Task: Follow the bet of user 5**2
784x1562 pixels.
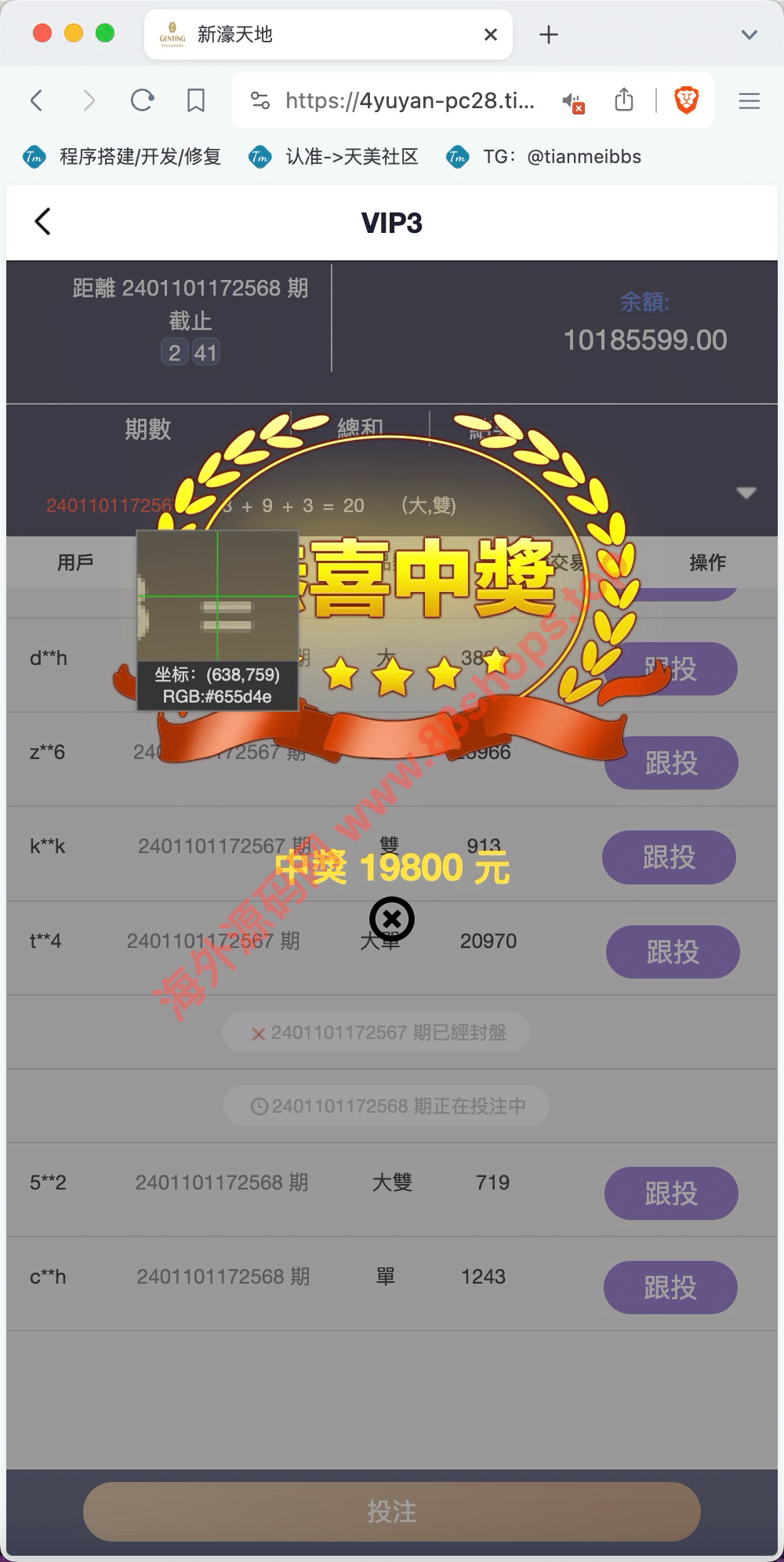Action: click(670, 1193)
